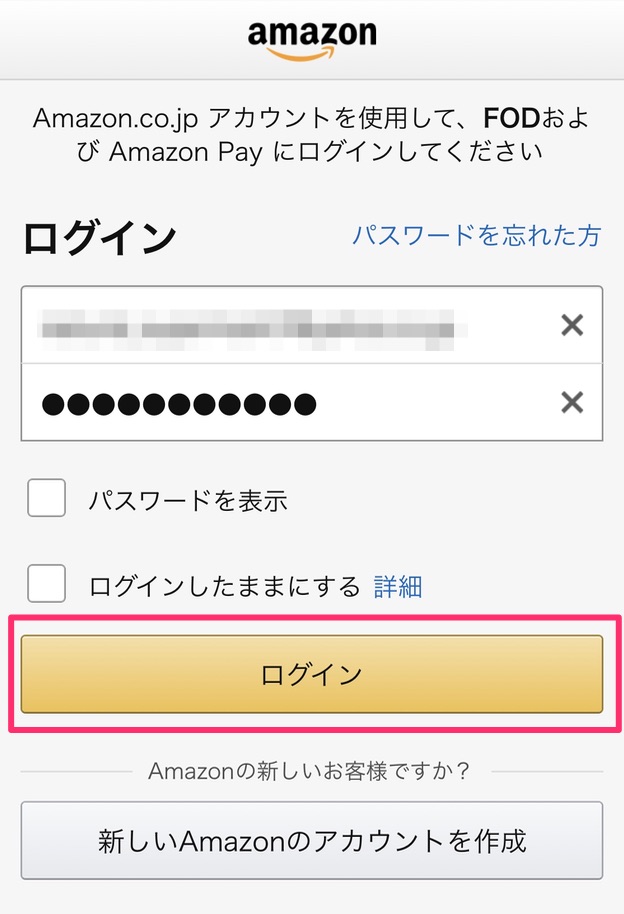Screen dimensions: 624x914
Task: Tap the email address input field
Action: 280,325
